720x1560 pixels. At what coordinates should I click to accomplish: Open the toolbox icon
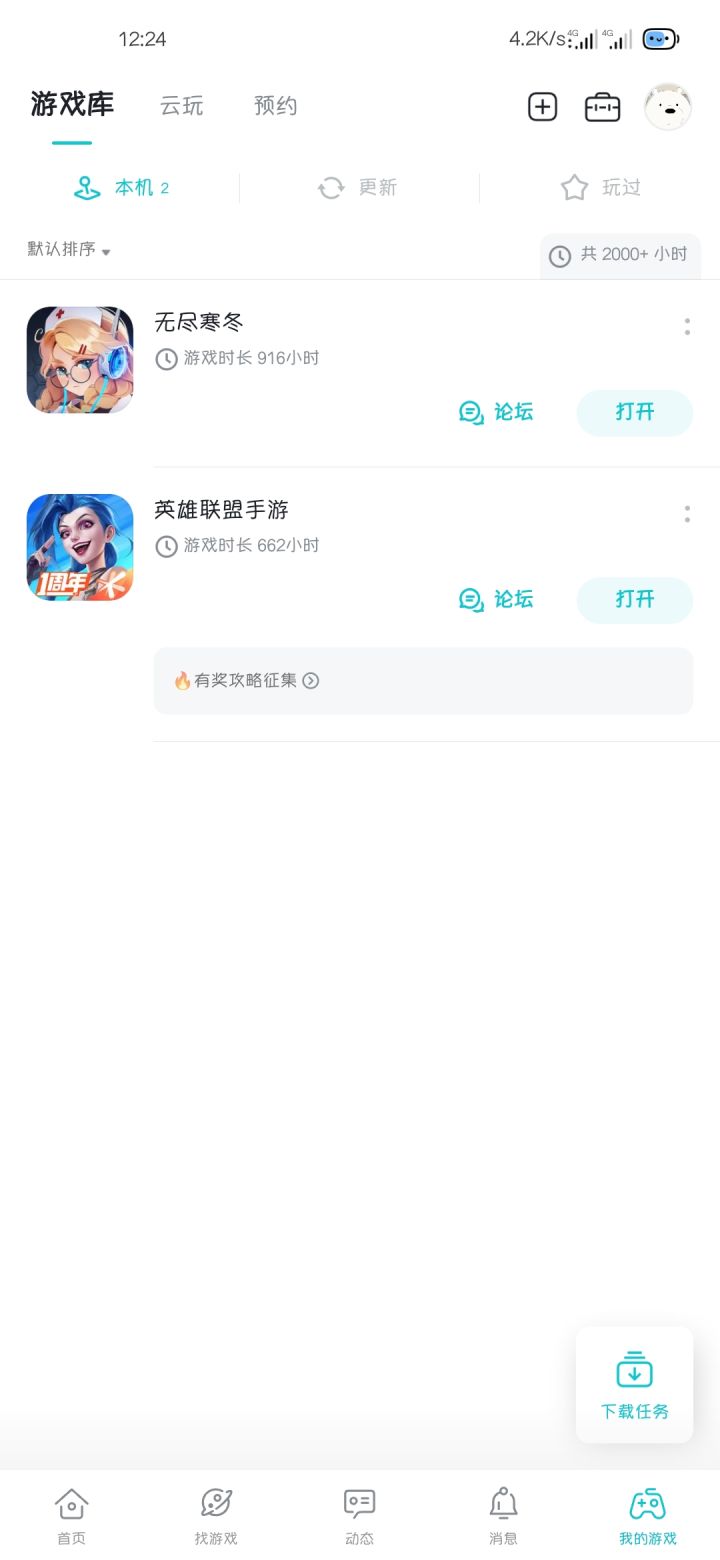click(x=602, y=107)
